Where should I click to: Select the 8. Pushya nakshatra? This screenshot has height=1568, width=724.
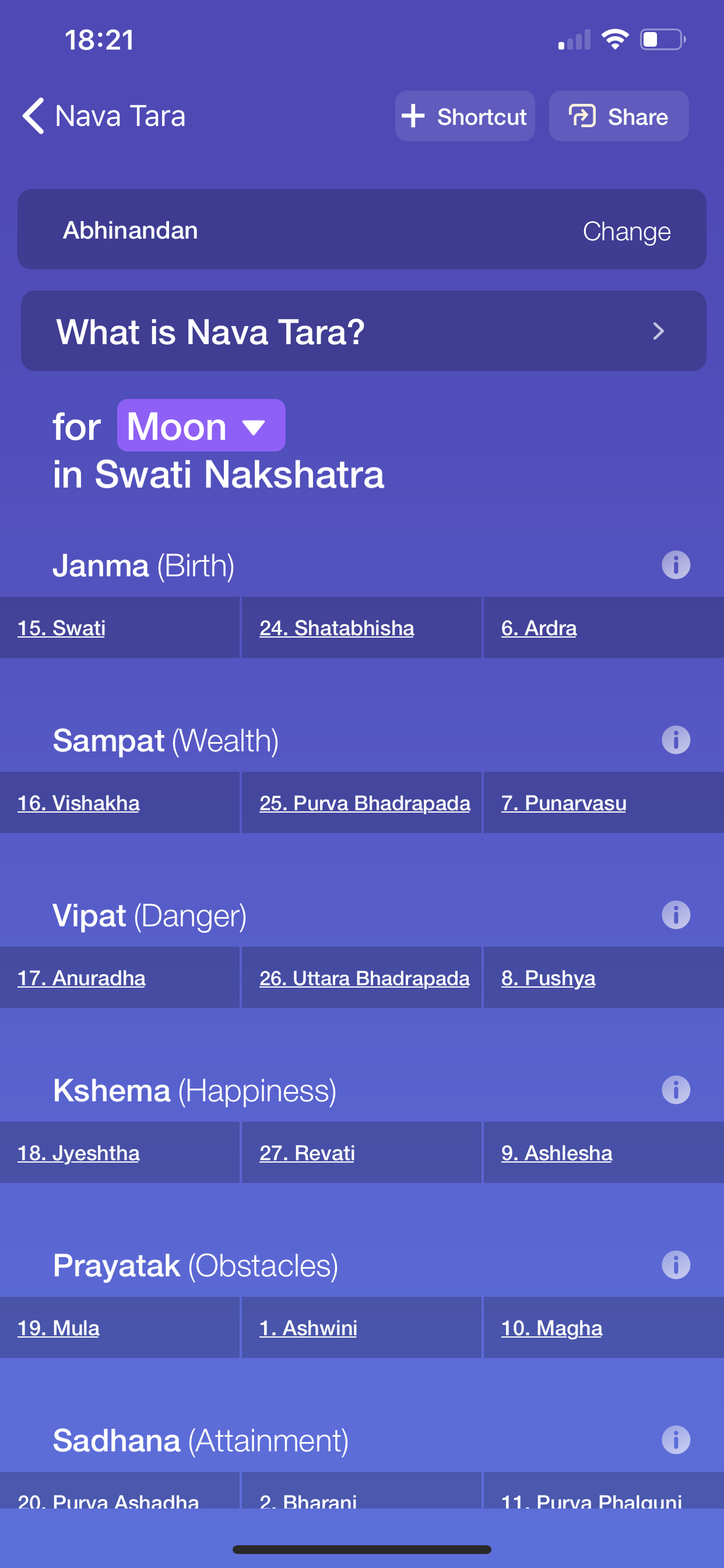click(547, 978)
